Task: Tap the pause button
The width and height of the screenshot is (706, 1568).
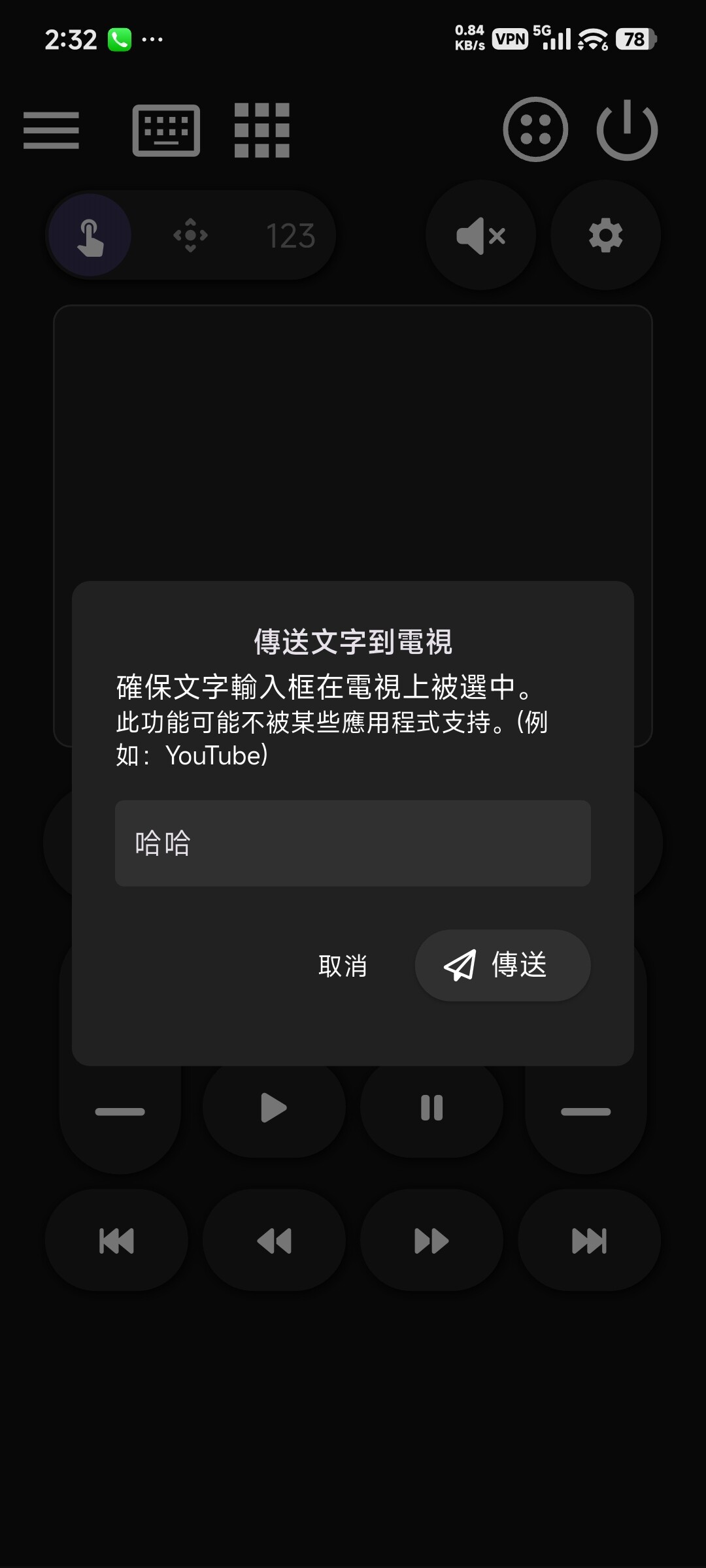Action: (x=431, y=1108)
